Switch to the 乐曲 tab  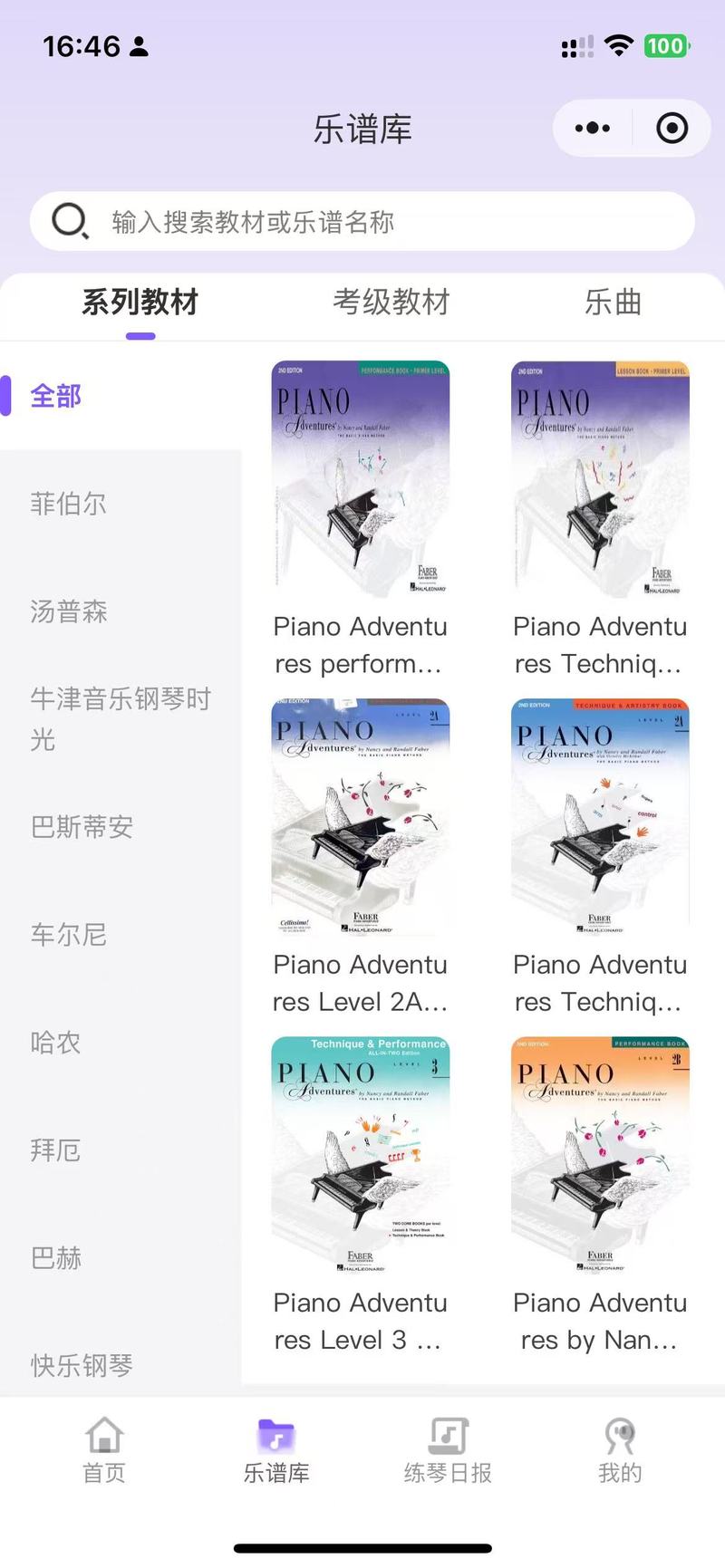(x=613, y=303)
